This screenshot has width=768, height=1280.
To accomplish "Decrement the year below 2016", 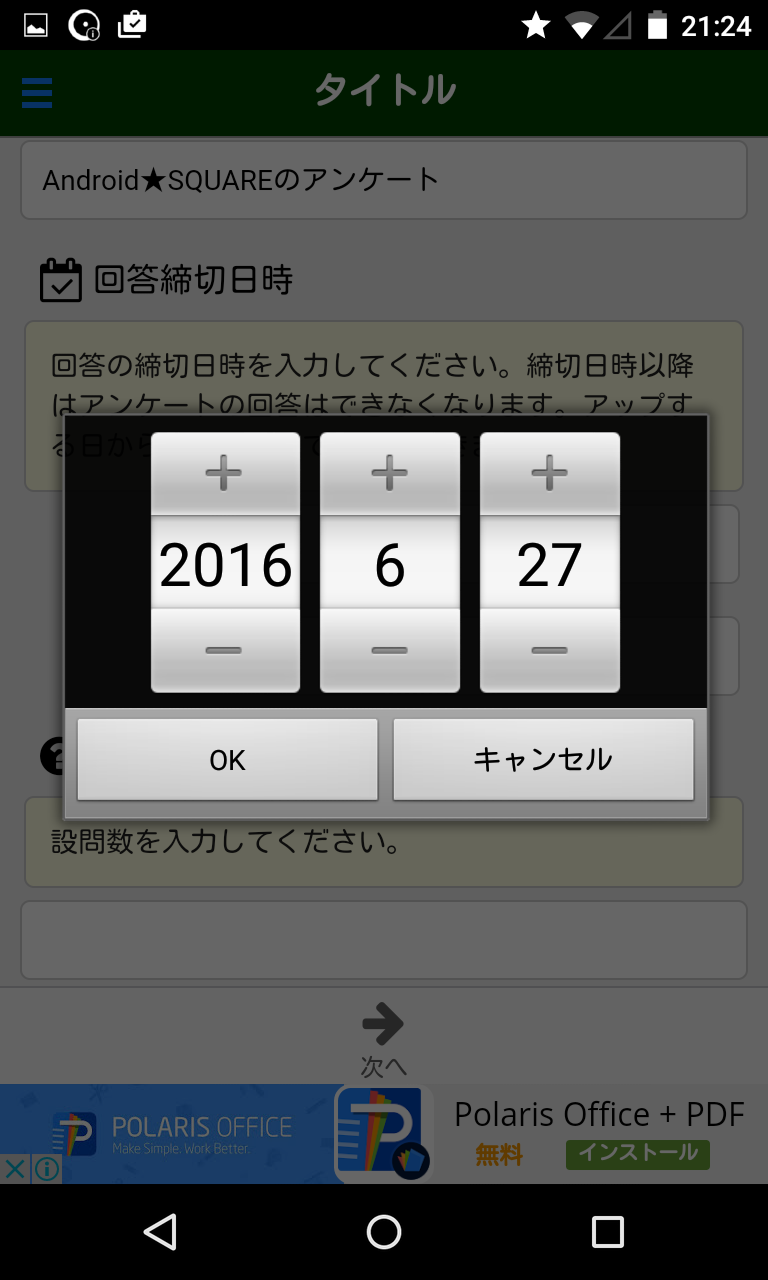I will point(224,651).
